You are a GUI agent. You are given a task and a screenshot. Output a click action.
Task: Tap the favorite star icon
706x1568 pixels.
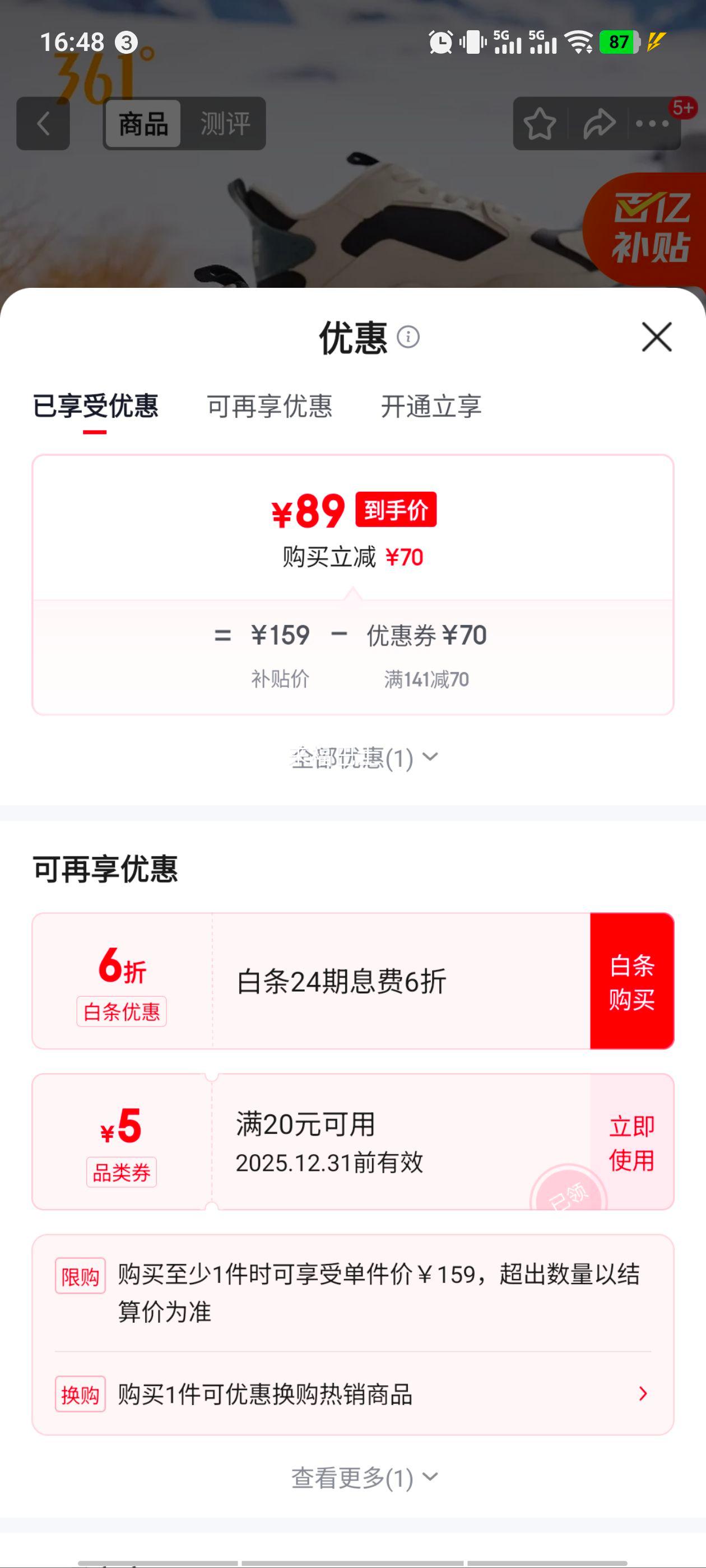coord(538,124)
